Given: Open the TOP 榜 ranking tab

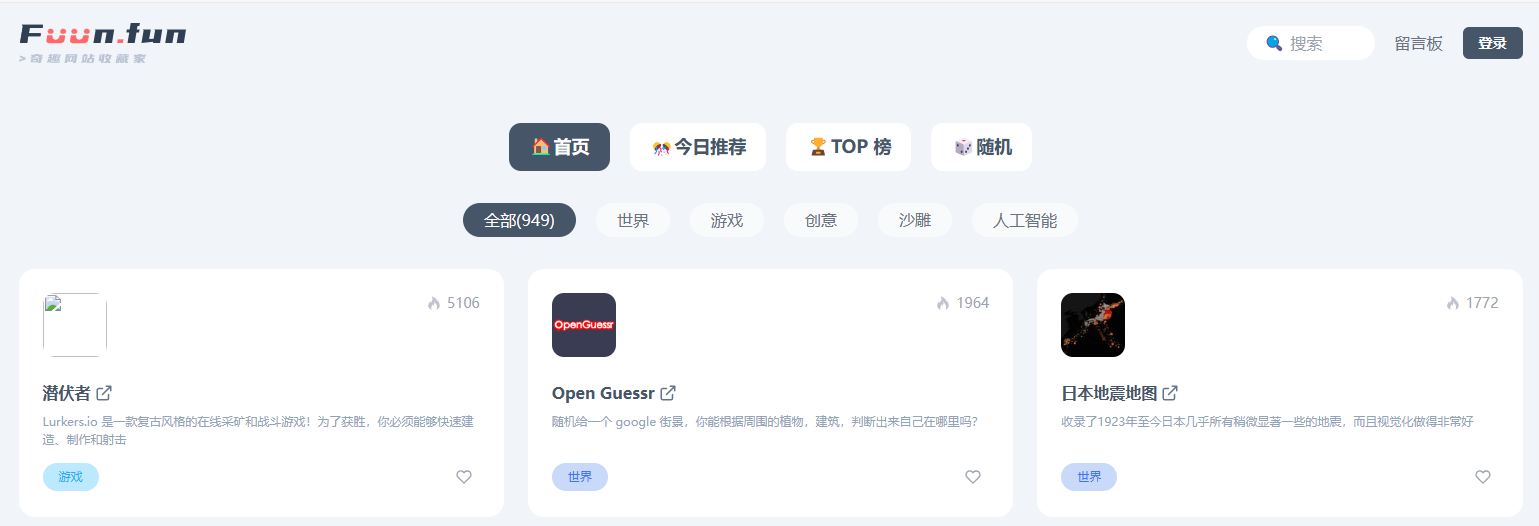Looking at the screenshot, I should pos(848,147).
